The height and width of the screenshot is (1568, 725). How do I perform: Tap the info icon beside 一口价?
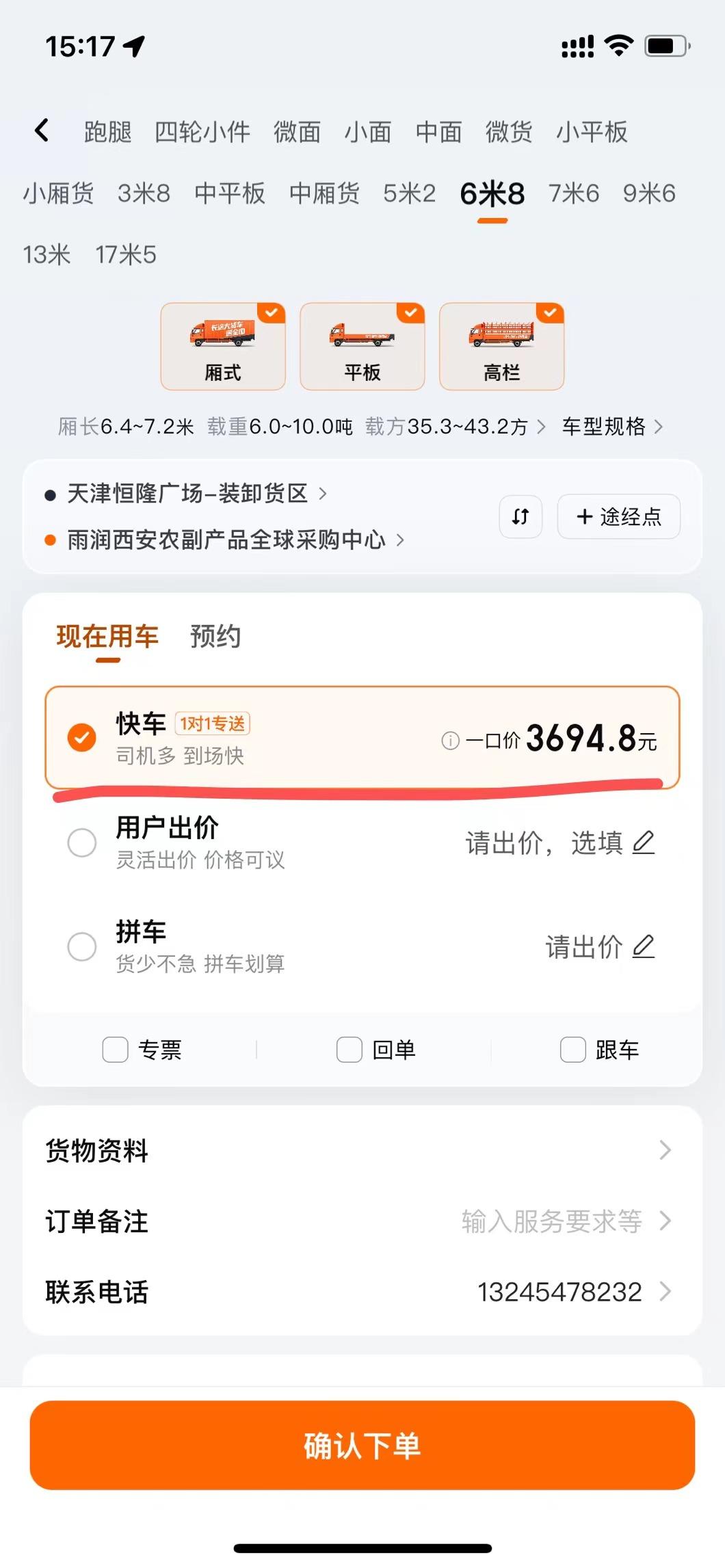[449, 742]
